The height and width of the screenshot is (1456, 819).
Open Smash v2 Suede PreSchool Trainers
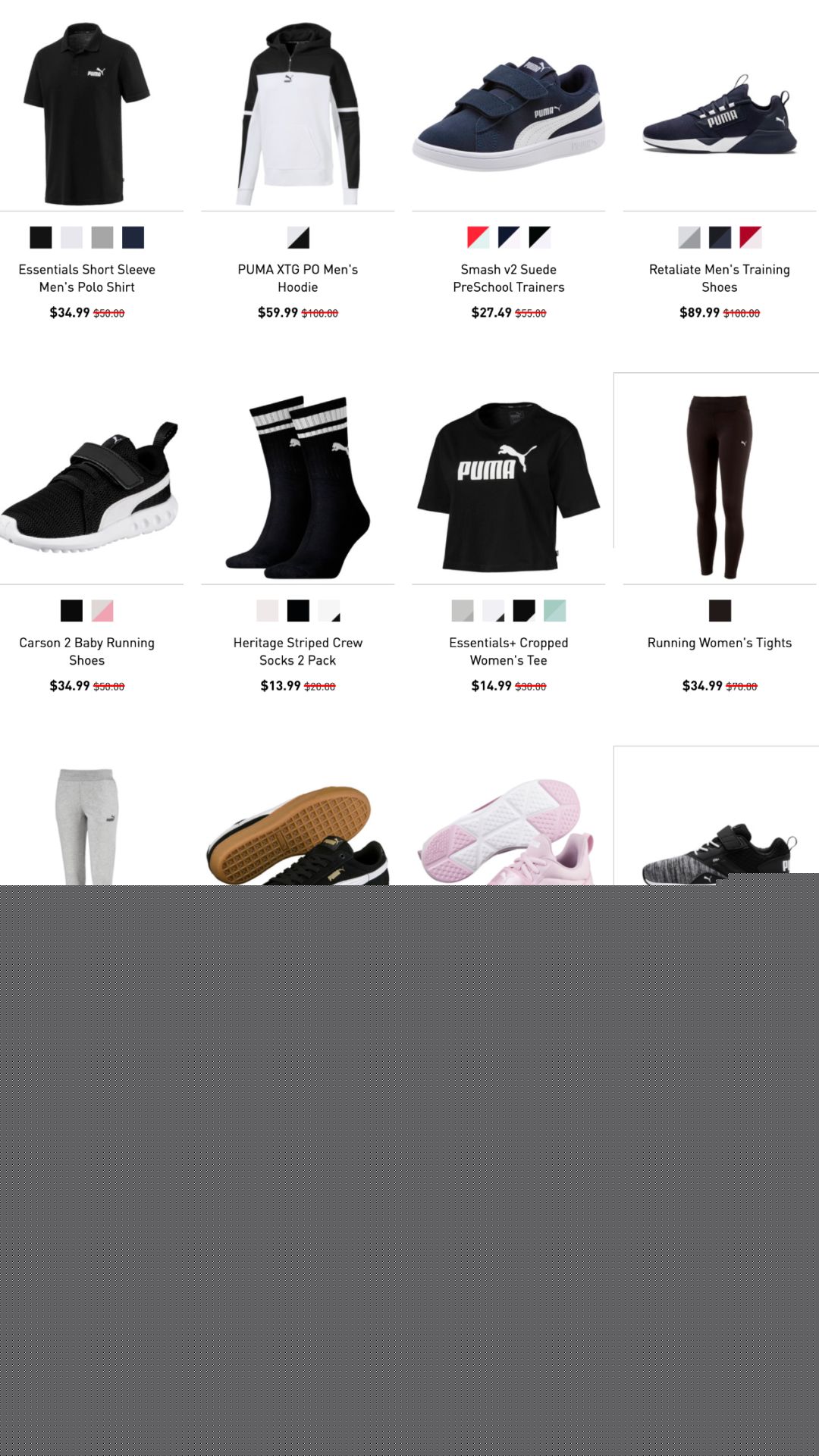point(508,278)
